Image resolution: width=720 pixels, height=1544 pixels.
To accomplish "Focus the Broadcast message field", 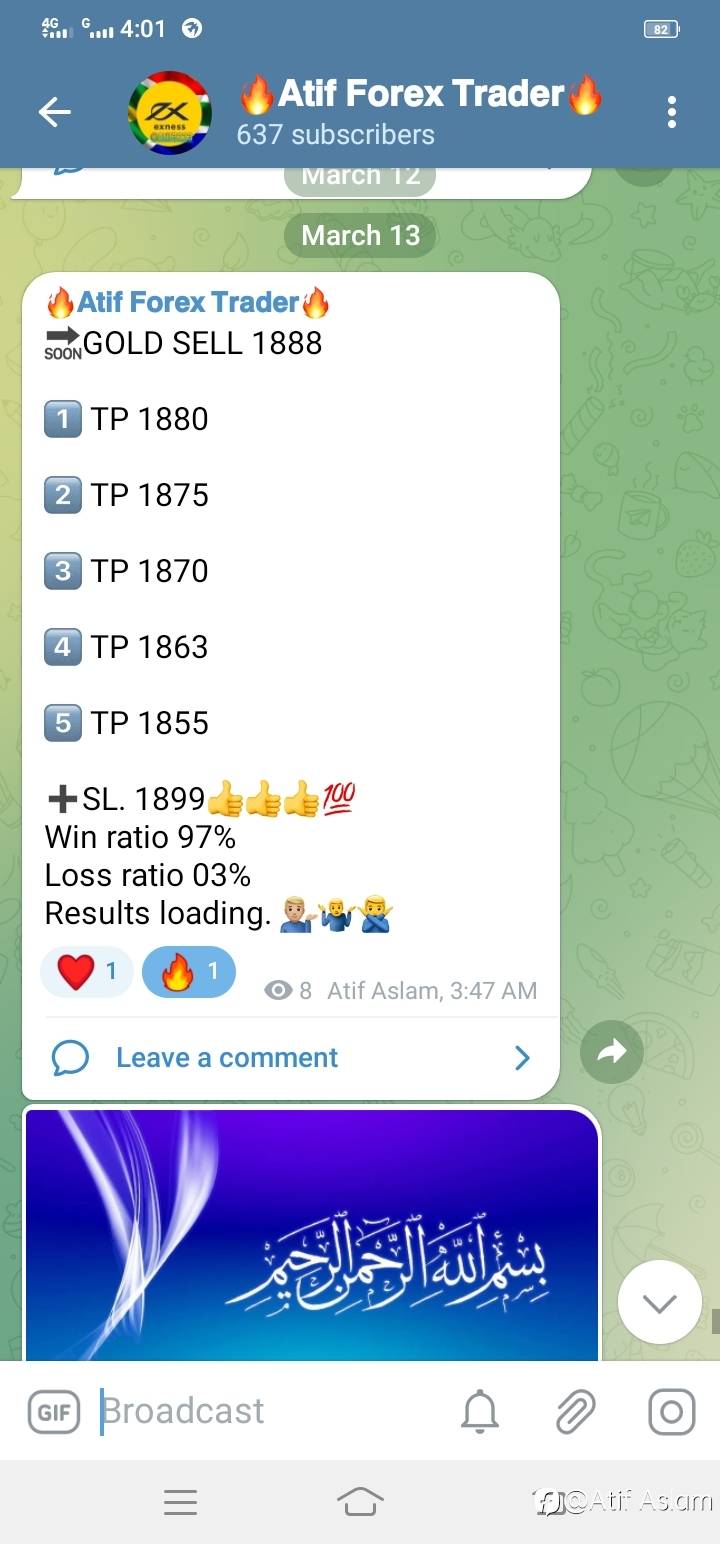I will 270,1411.
